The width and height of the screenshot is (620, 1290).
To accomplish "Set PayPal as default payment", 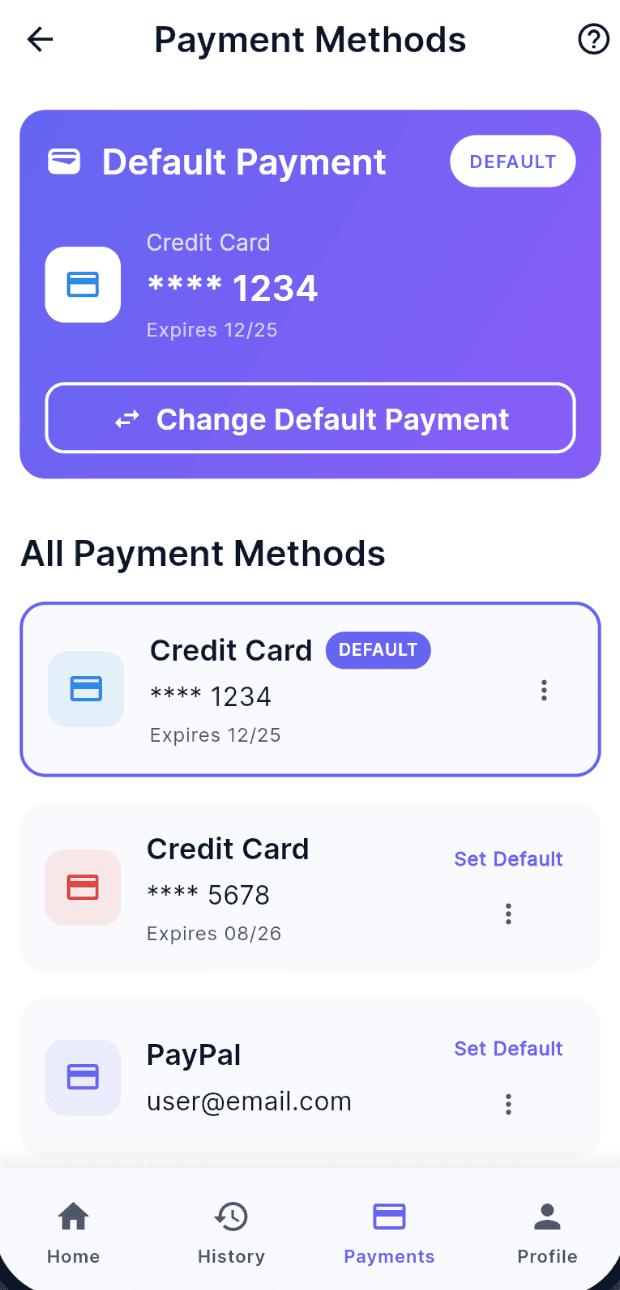I will click(x=508, y=1048).
